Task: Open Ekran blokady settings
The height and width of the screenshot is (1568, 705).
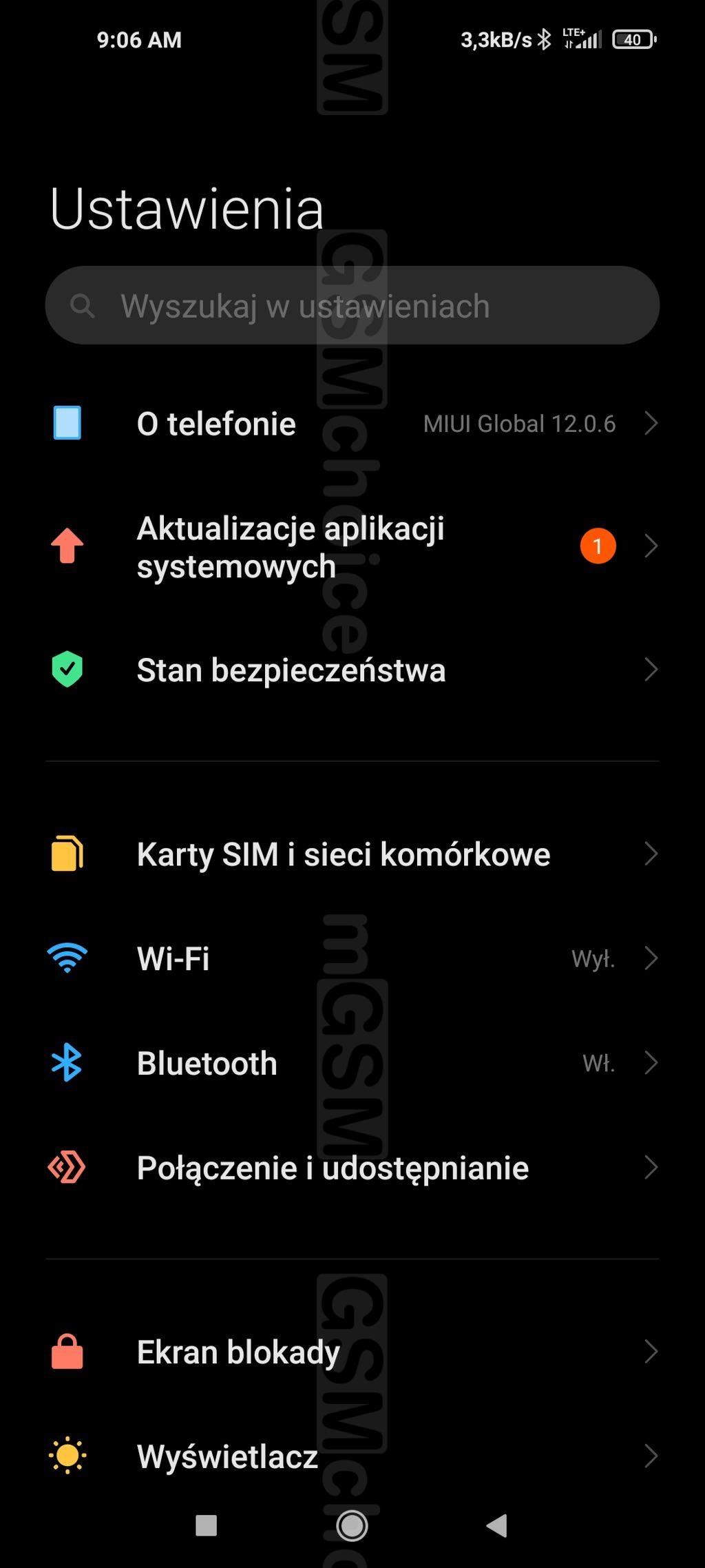Action: pos(352,1352)
